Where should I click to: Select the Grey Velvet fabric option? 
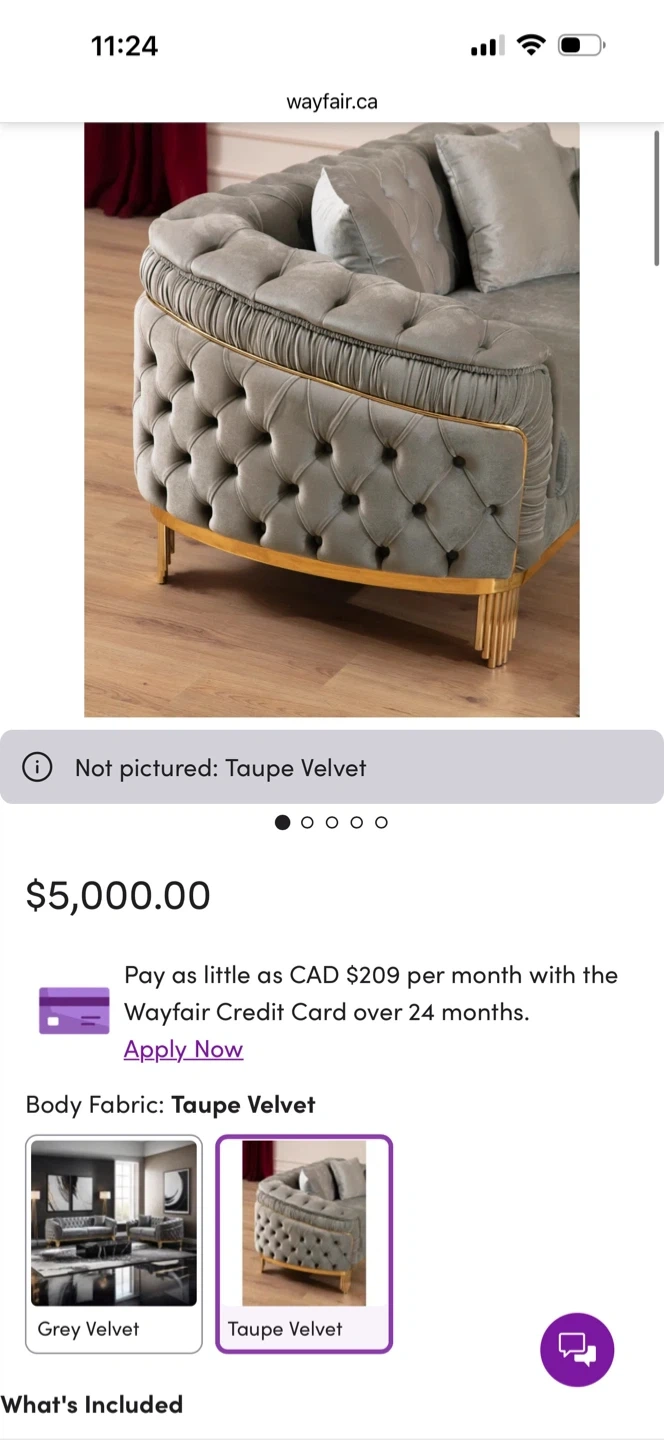tap(113, 1243)
